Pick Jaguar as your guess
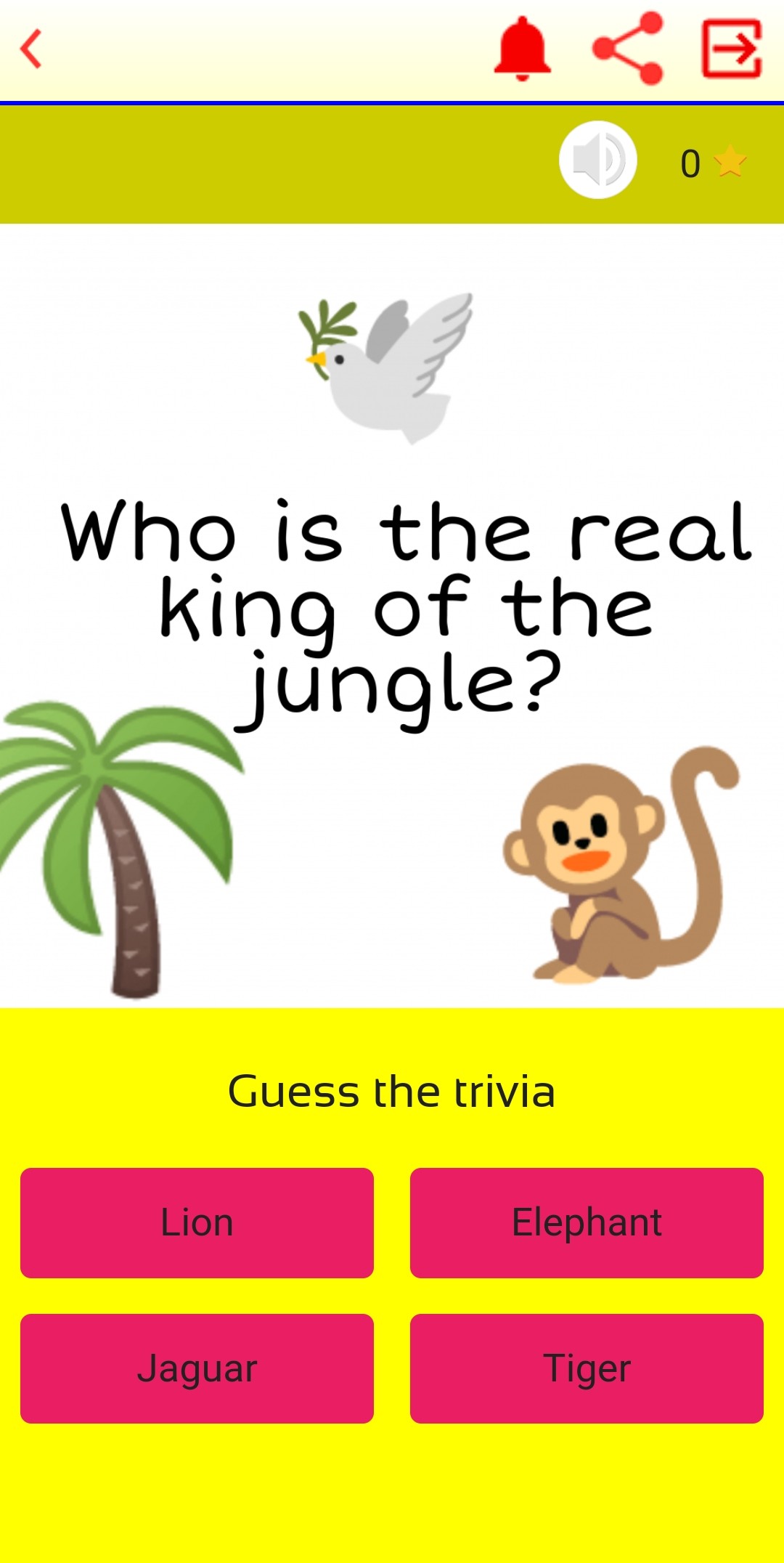 197,1368
